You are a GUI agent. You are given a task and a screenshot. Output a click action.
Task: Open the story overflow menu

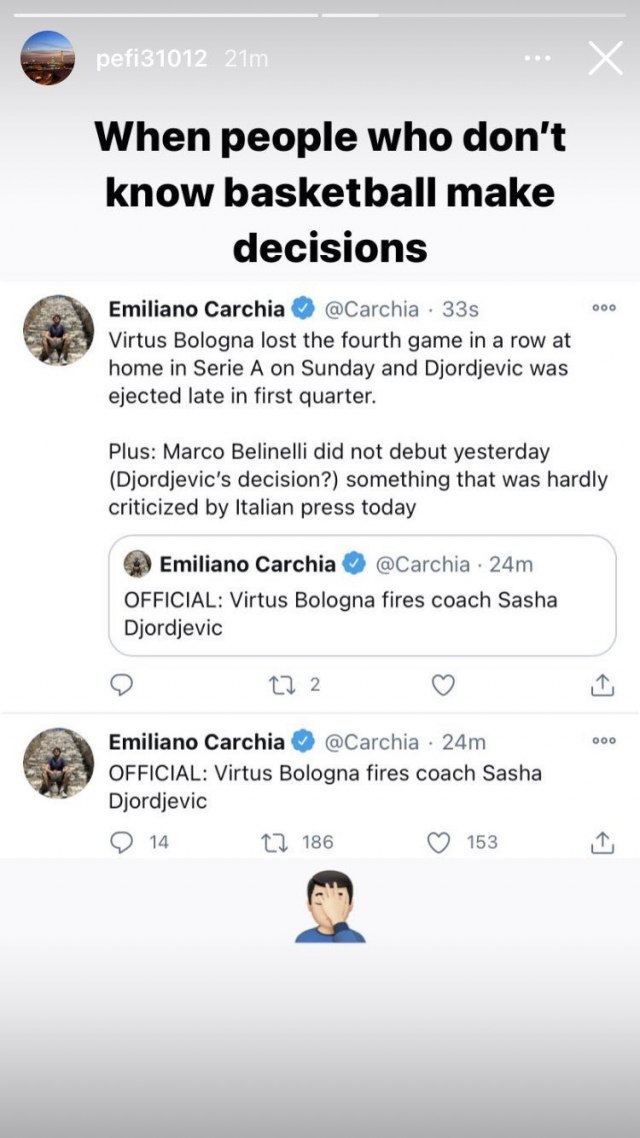(537, 58)
